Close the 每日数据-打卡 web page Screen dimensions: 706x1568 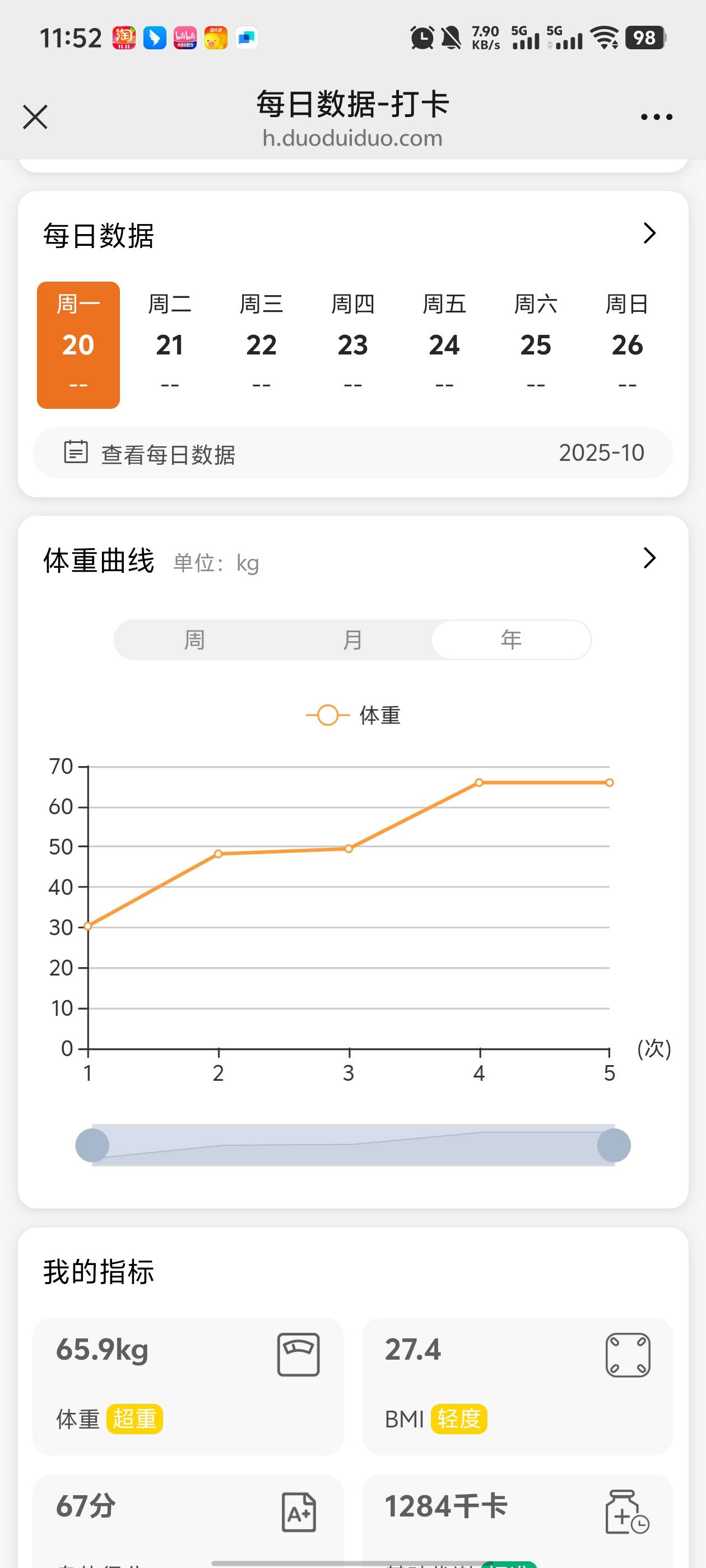coord(35,117)
